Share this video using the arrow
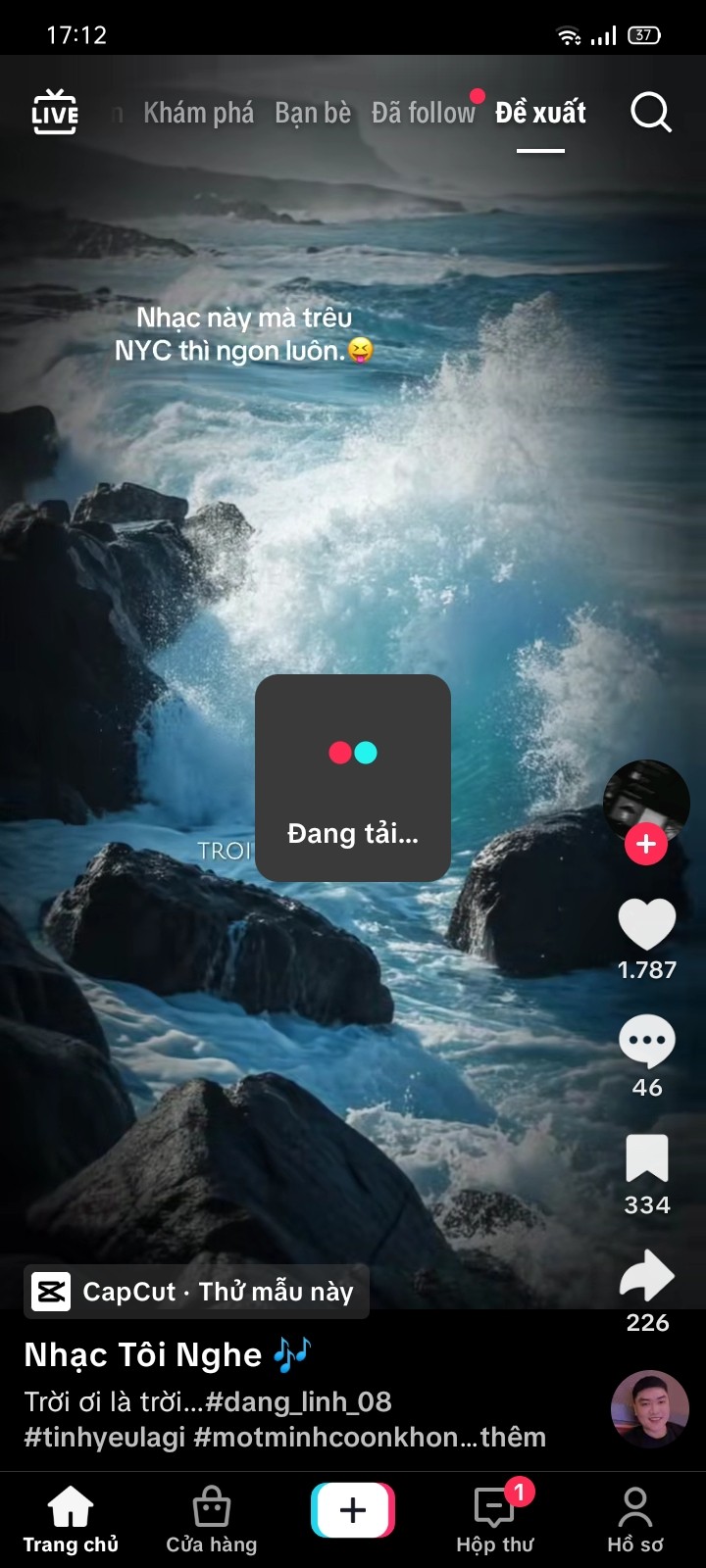 (647, 1277)
